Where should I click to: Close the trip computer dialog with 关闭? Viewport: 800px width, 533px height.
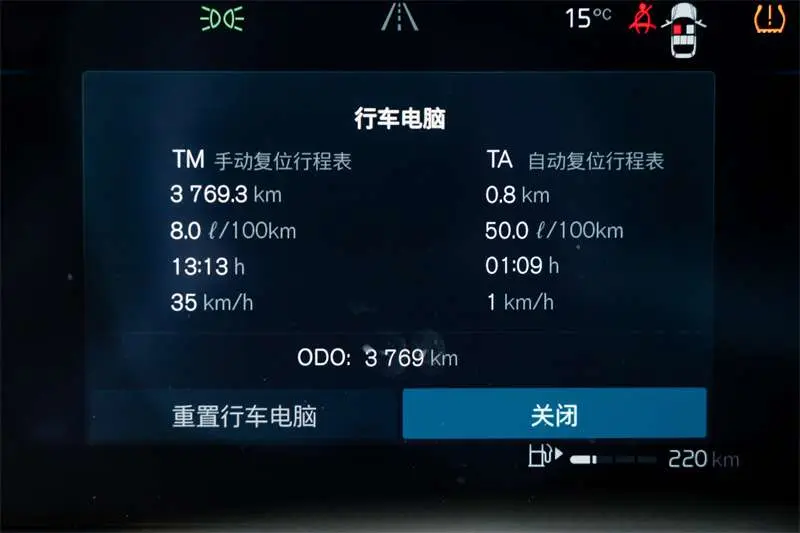554,414
